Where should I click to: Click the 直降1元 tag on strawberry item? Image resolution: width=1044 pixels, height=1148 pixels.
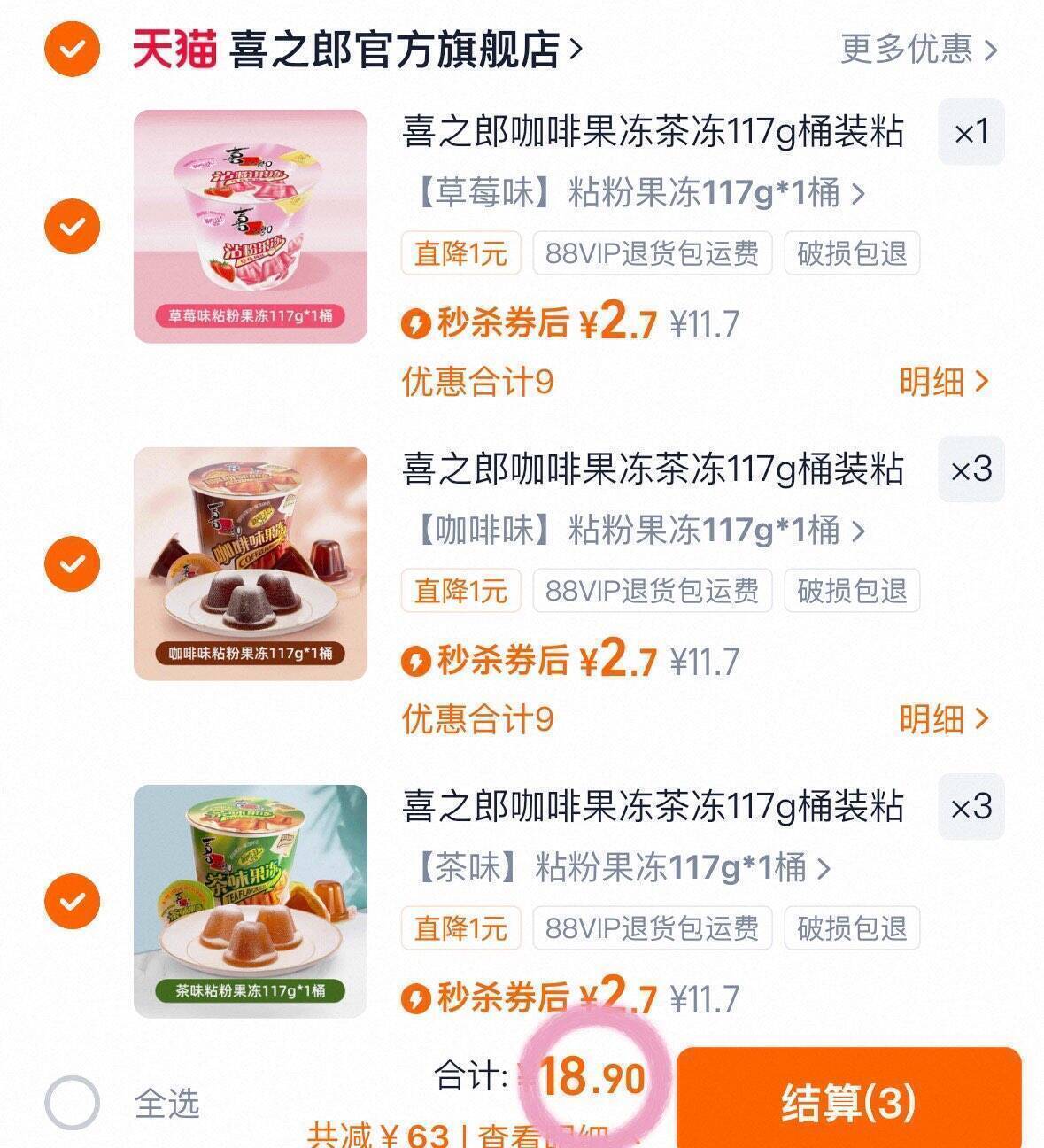pos(460,253)
